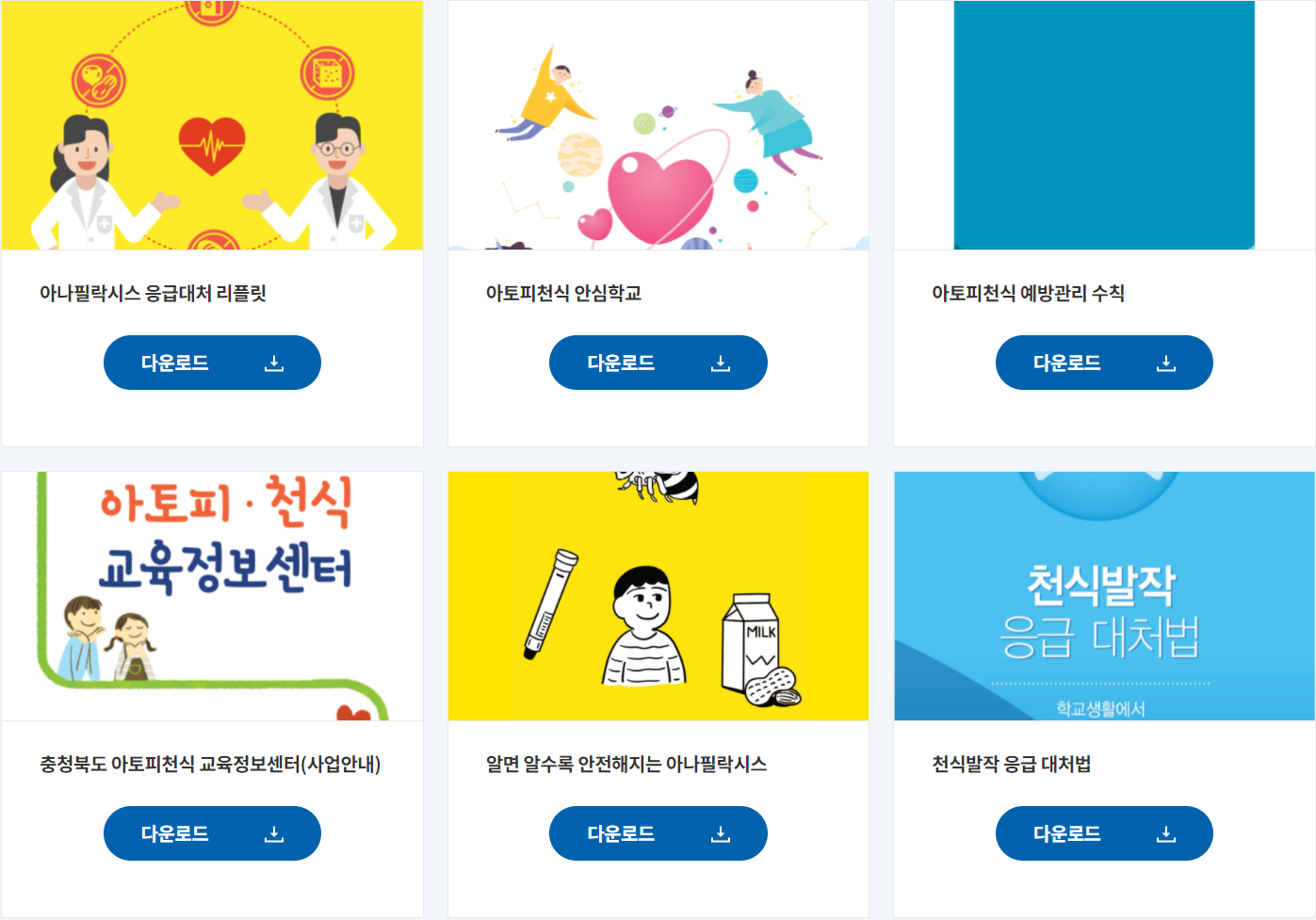Screen dimensions: 1316x920
Task: Download 알면 알수록 안전해지는 아나필락시스
Action: click(x=658, y=833)
